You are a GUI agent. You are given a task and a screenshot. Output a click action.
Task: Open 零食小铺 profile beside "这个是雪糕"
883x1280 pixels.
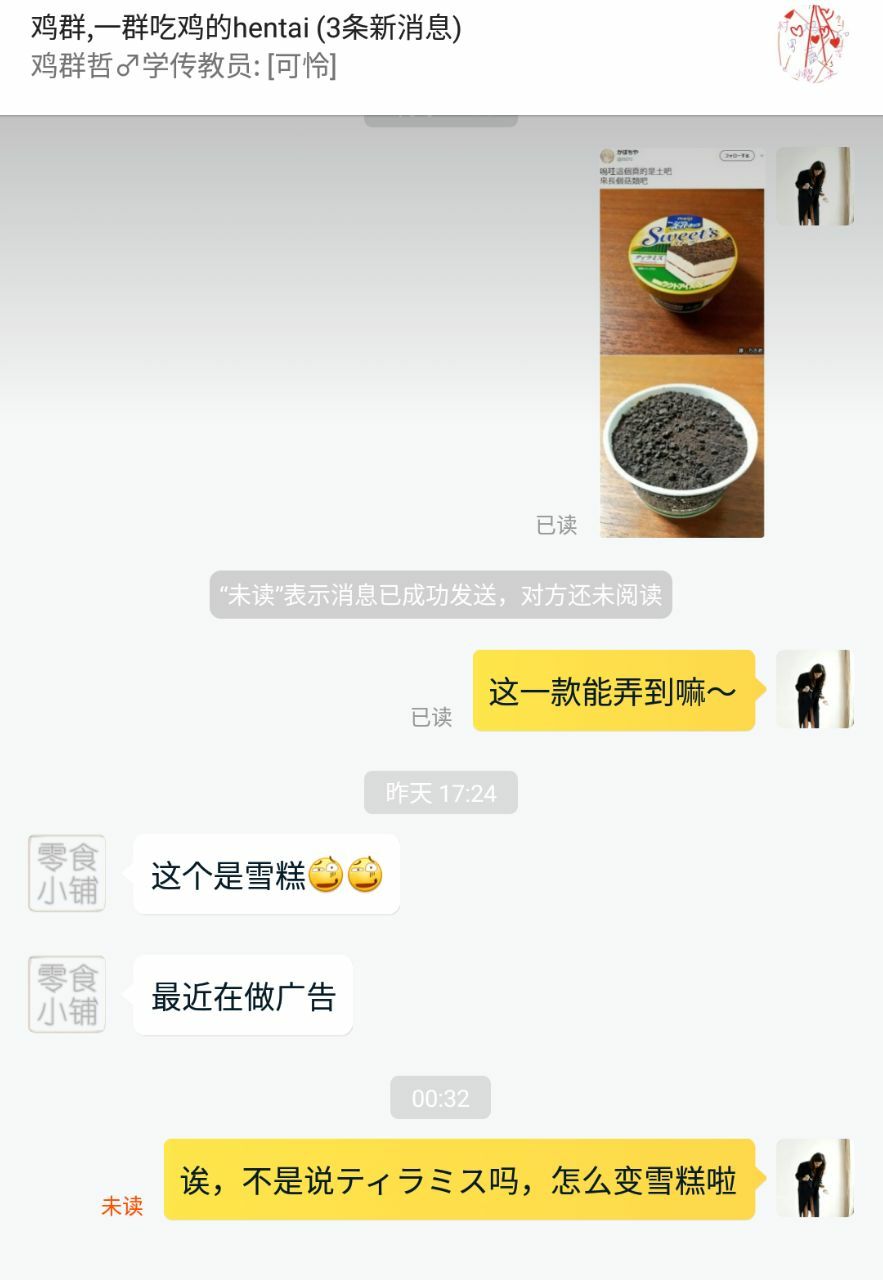67,873
